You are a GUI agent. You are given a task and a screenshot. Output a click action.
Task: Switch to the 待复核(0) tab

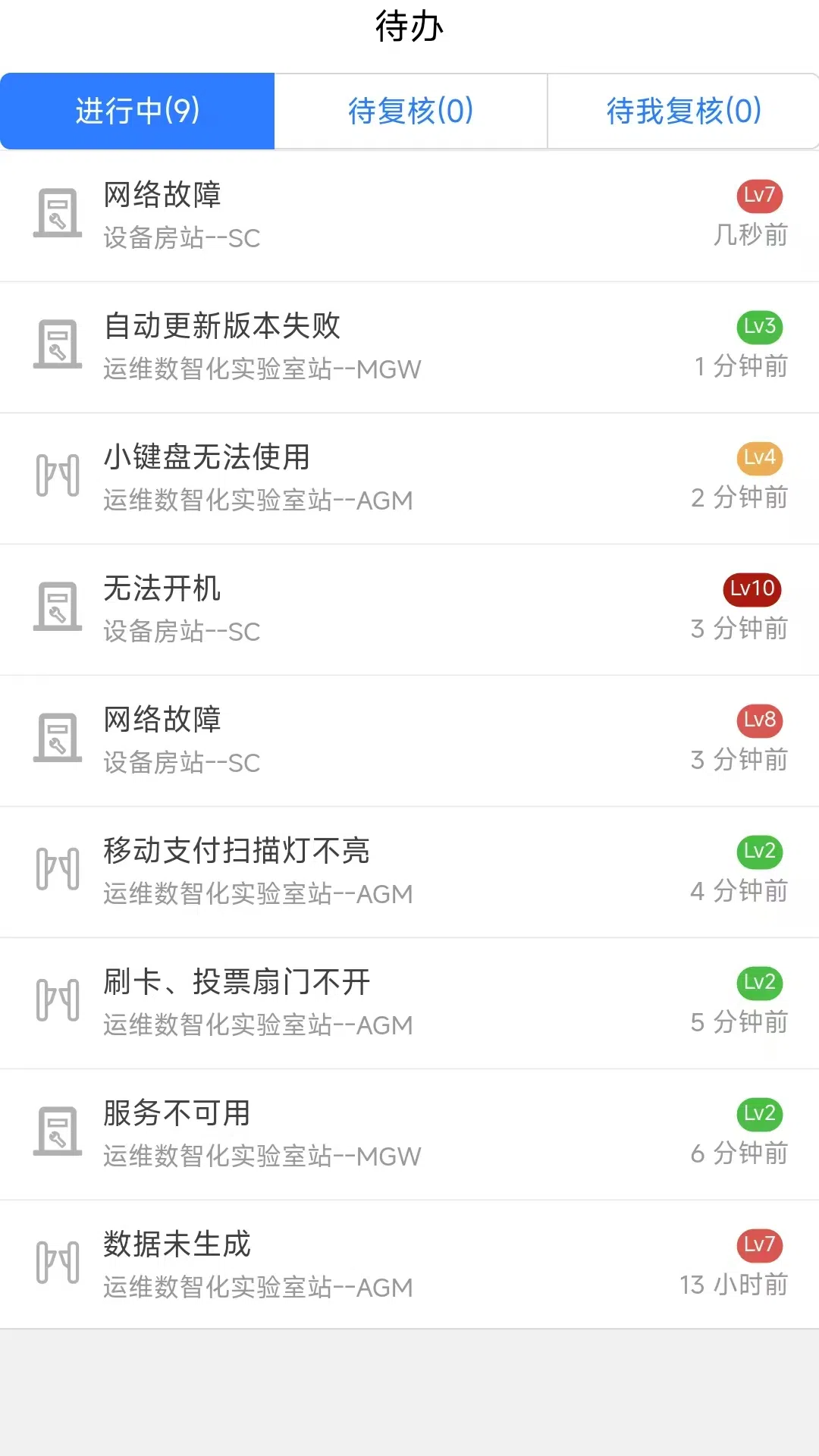pos(409,111)
